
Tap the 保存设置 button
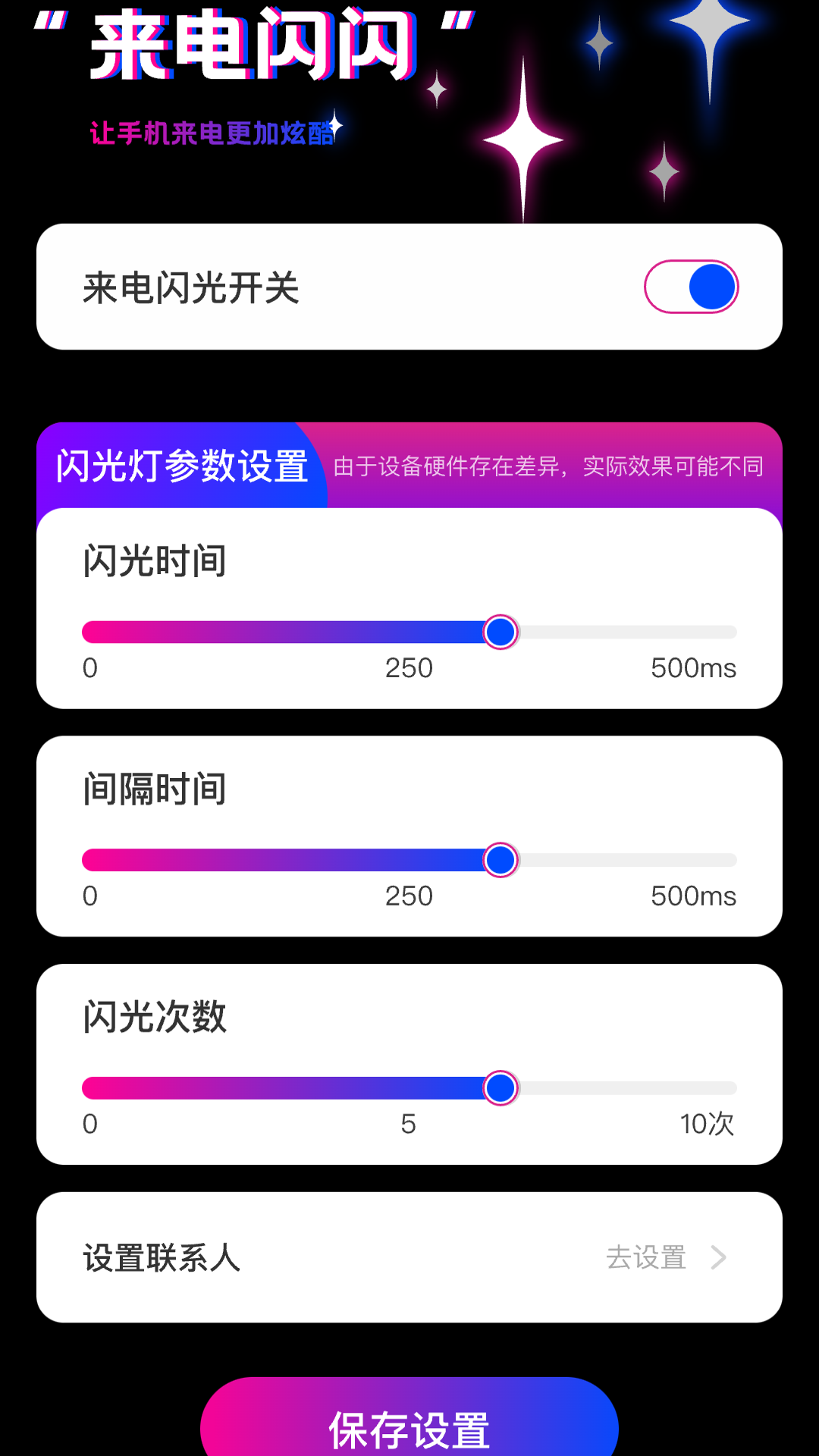(x=409, y=1424)
